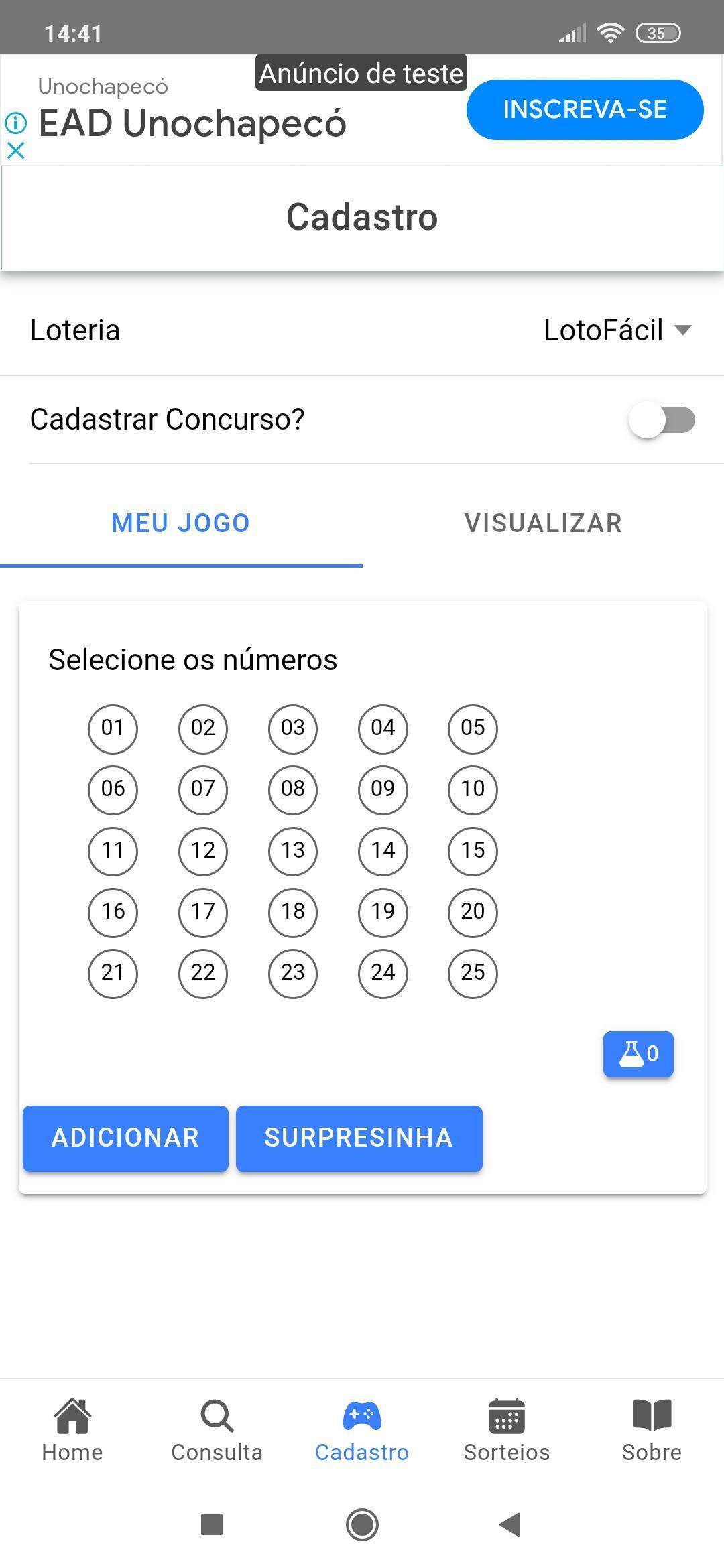Open the ad info icon
Image resolution: width=724 pixels, height=1568 pixels.
16,123
